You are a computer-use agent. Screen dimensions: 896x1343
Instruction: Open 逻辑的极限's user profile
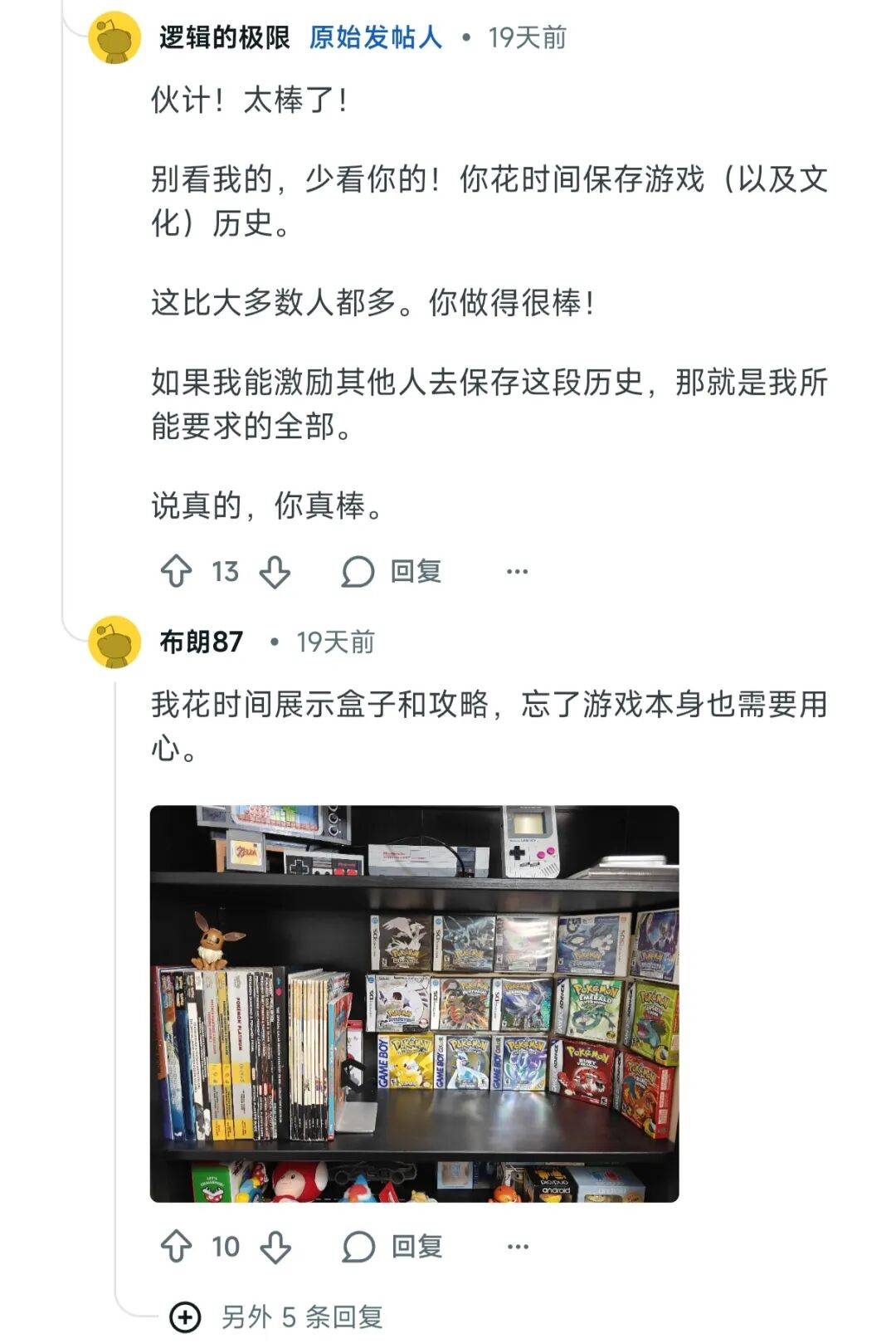point(224,37)
